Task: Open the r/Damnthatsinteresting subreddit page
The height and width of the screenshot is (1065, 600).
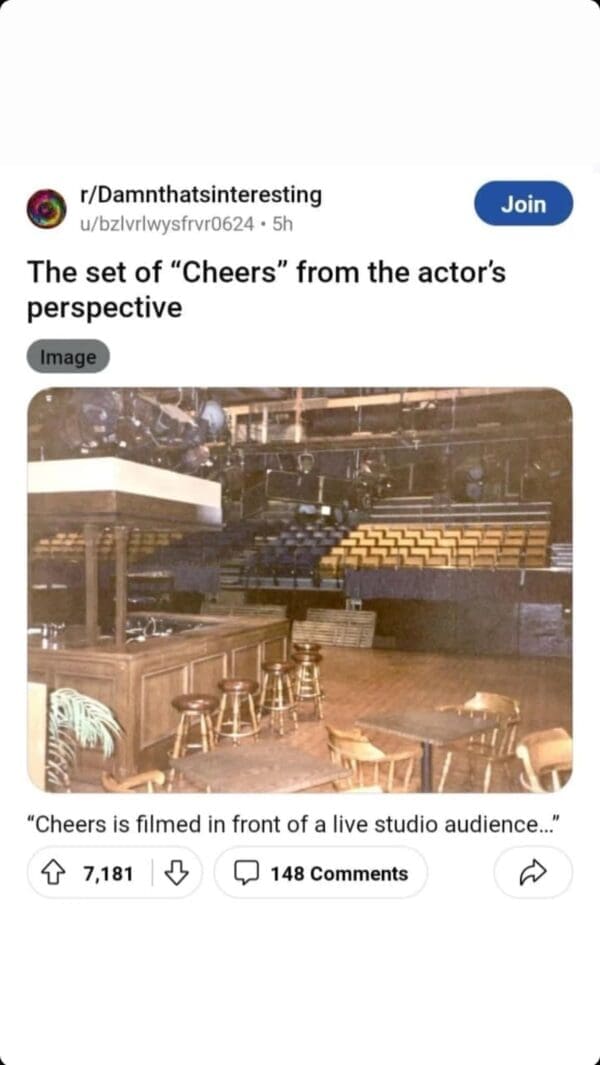Action: pyautogui.click(x=201, y=195)
